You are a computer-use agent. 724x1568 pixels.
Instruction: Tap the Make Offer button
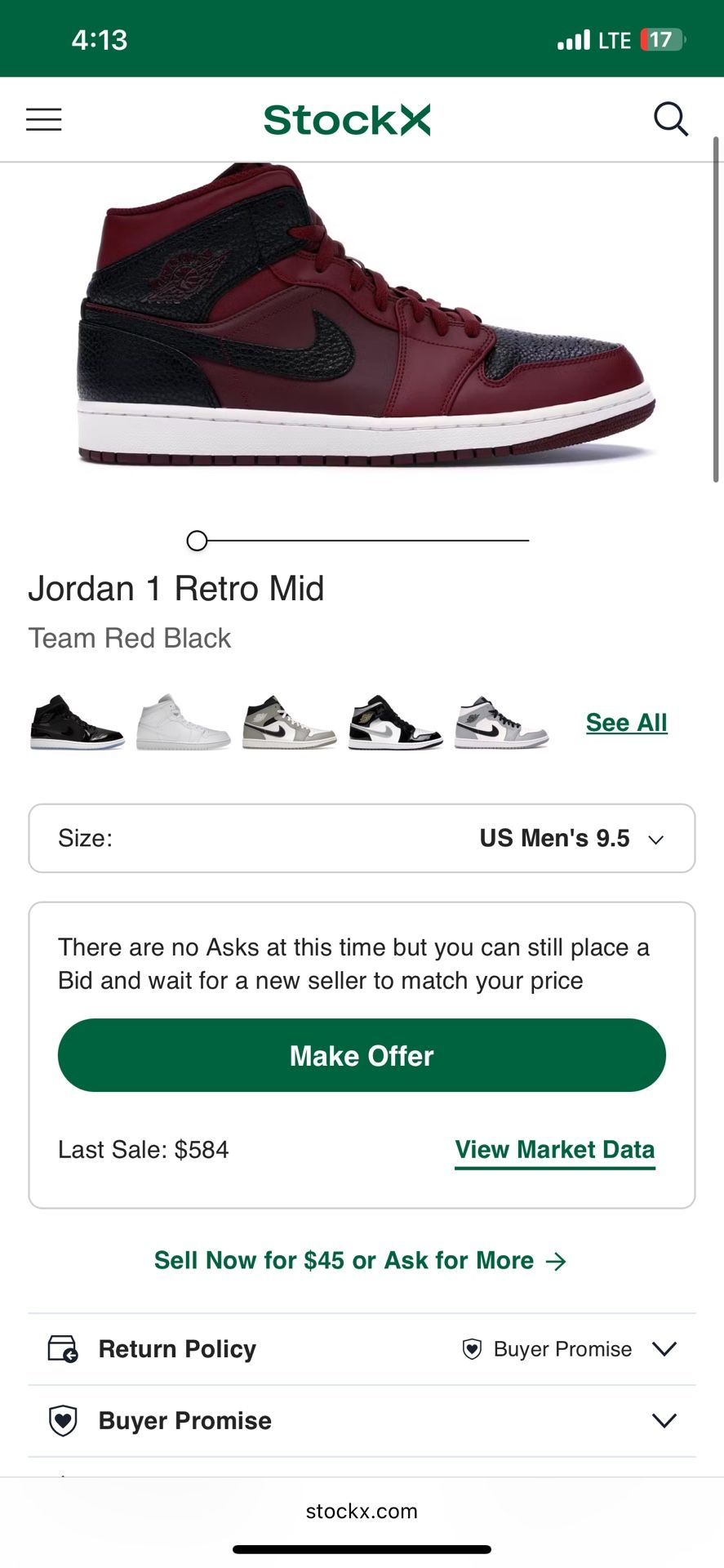click(362, 1055)
